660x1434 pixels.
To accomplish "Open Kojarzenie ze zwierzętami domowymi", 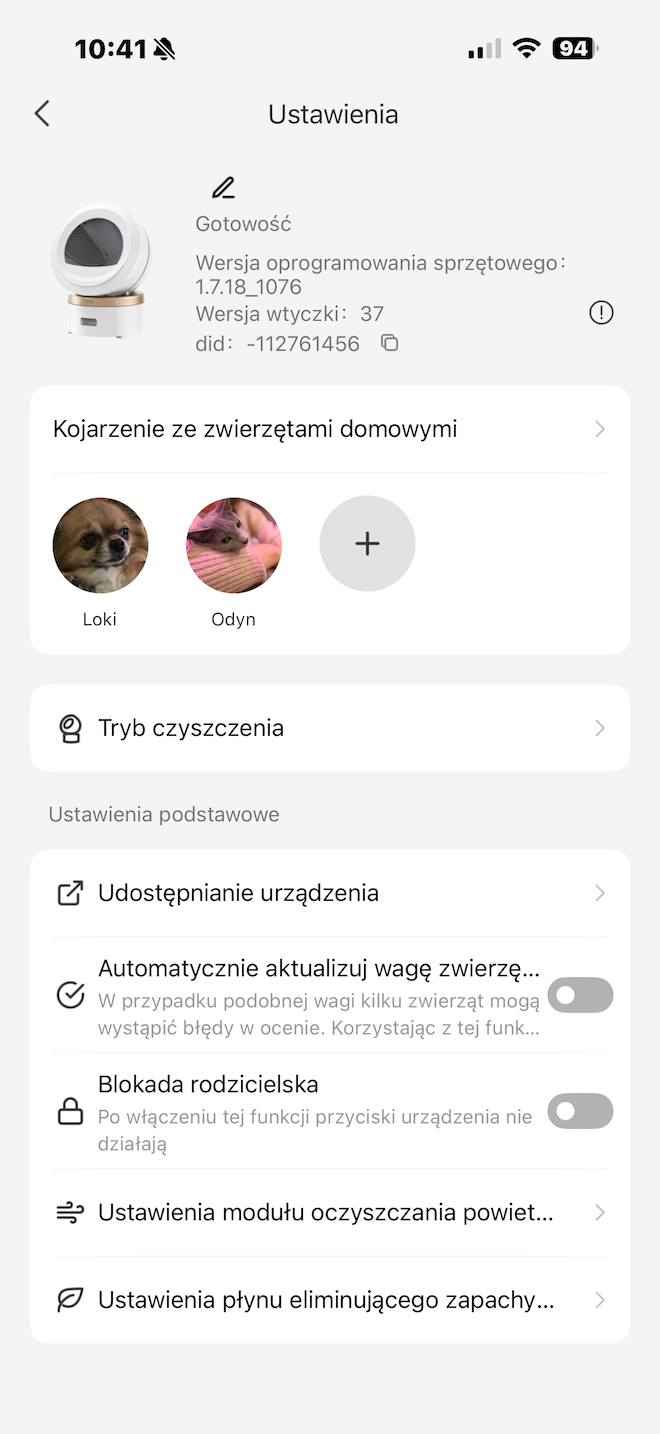I will coord(330,429).
